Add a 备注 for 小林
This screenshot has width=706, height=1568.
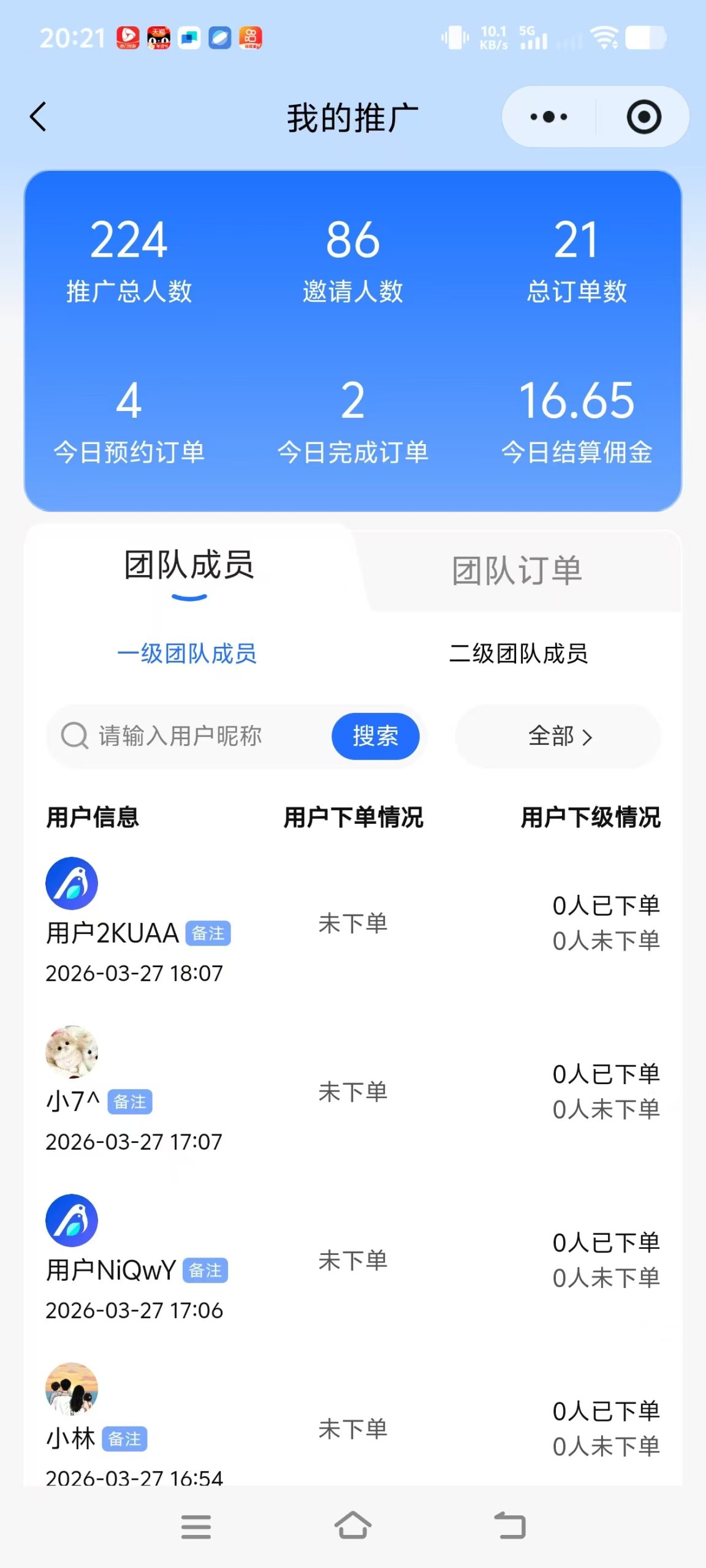125,1439
